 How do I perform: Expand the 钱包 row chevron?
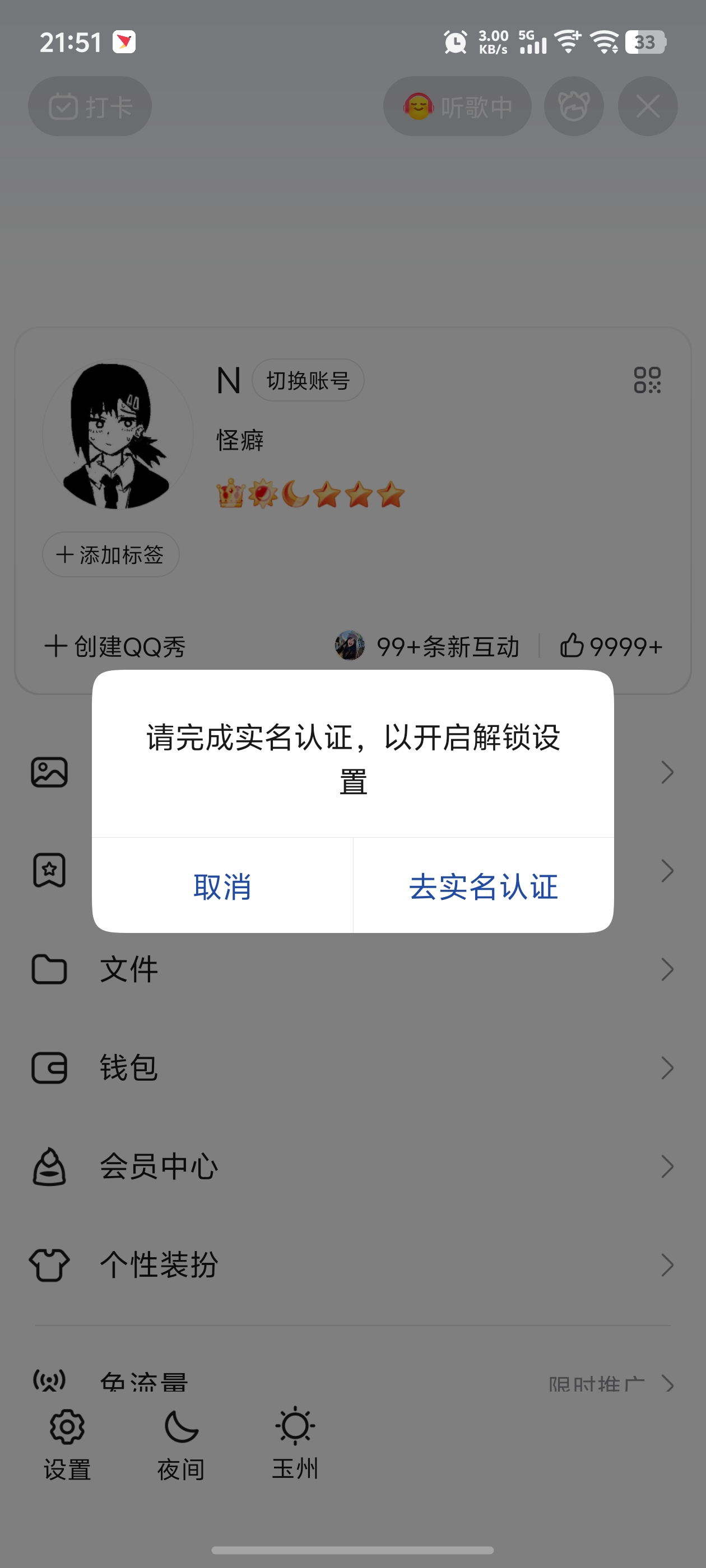668,1068
